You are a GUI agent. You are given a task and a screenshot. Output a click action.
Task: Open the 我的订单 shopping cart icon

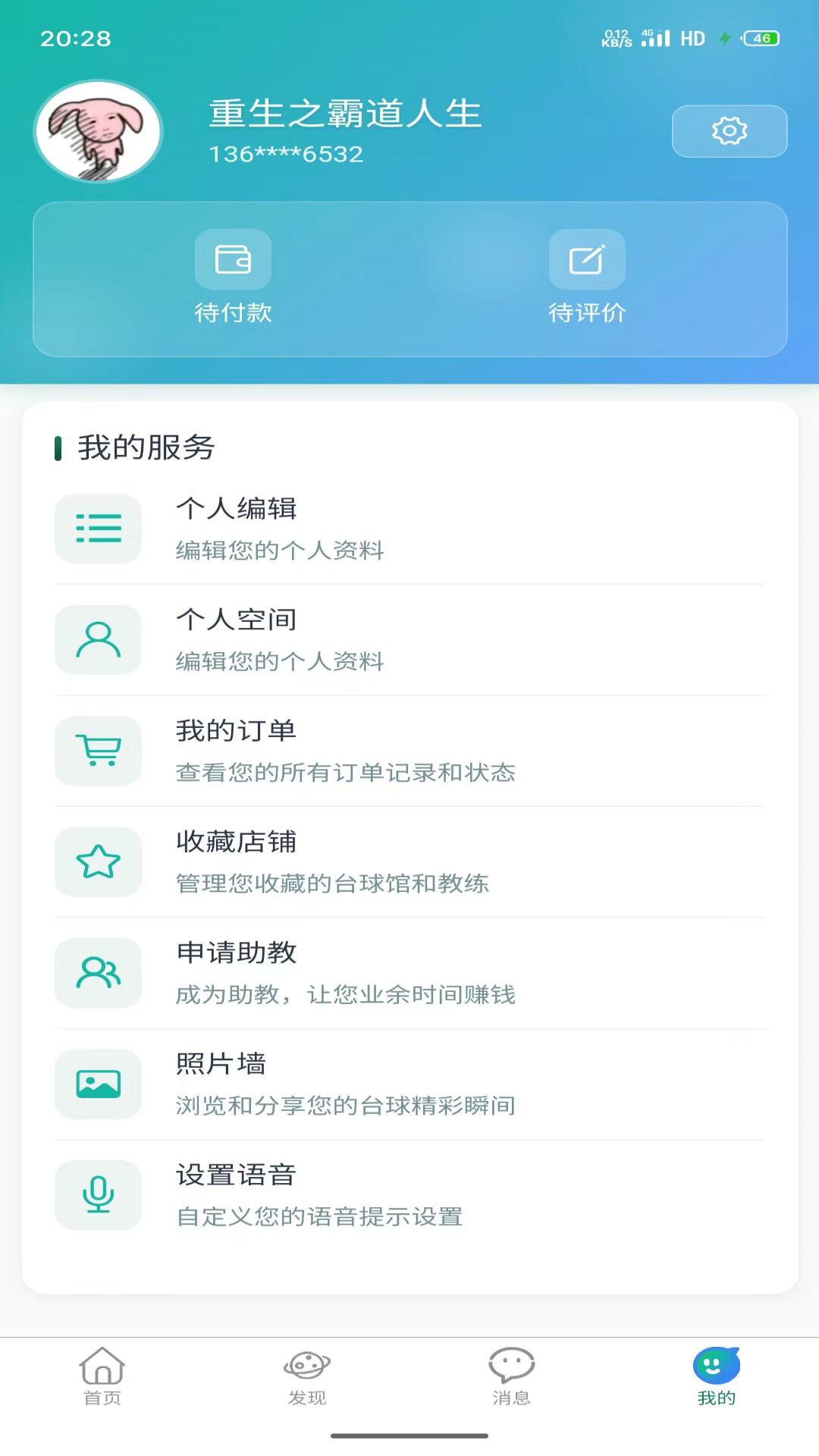tap(97, 752)
